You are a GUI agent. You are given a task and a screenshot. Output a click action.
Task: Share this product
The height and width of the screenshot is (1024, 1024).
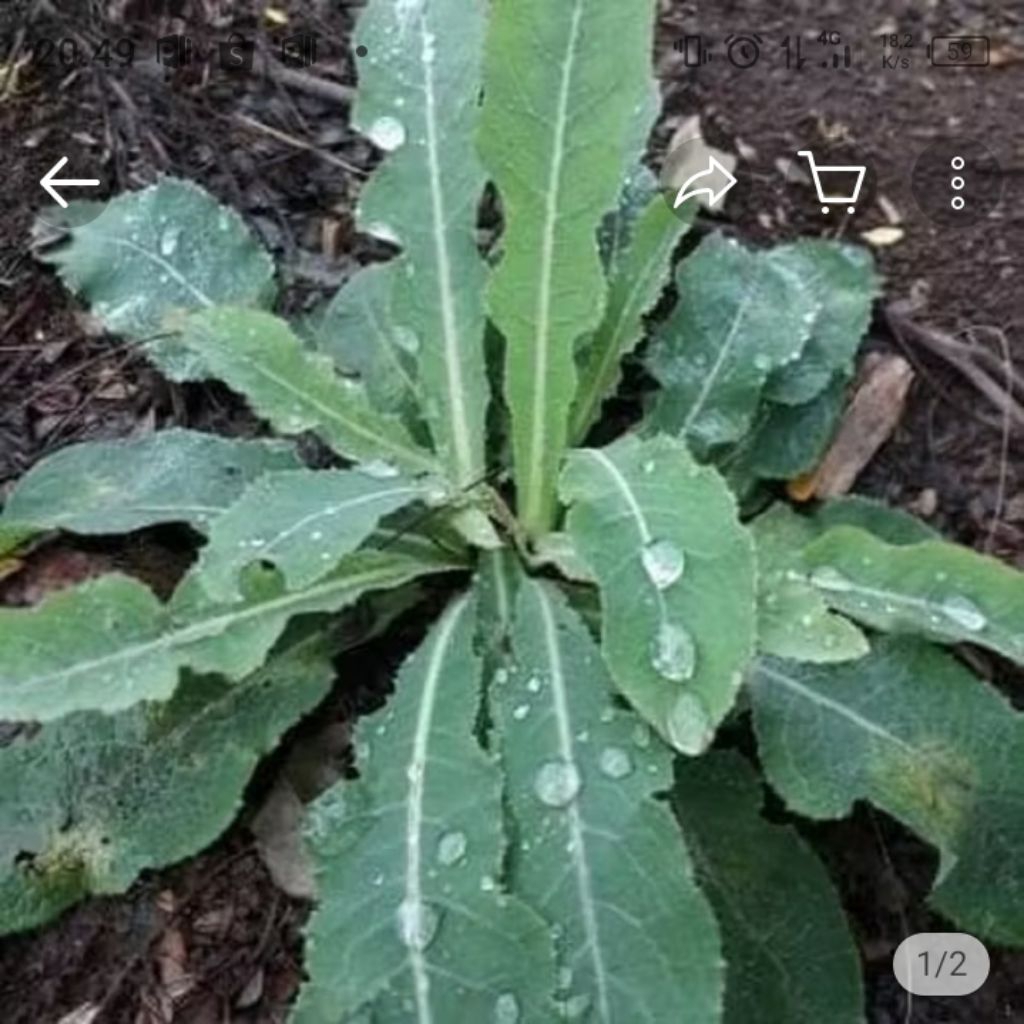click(704, 183)
